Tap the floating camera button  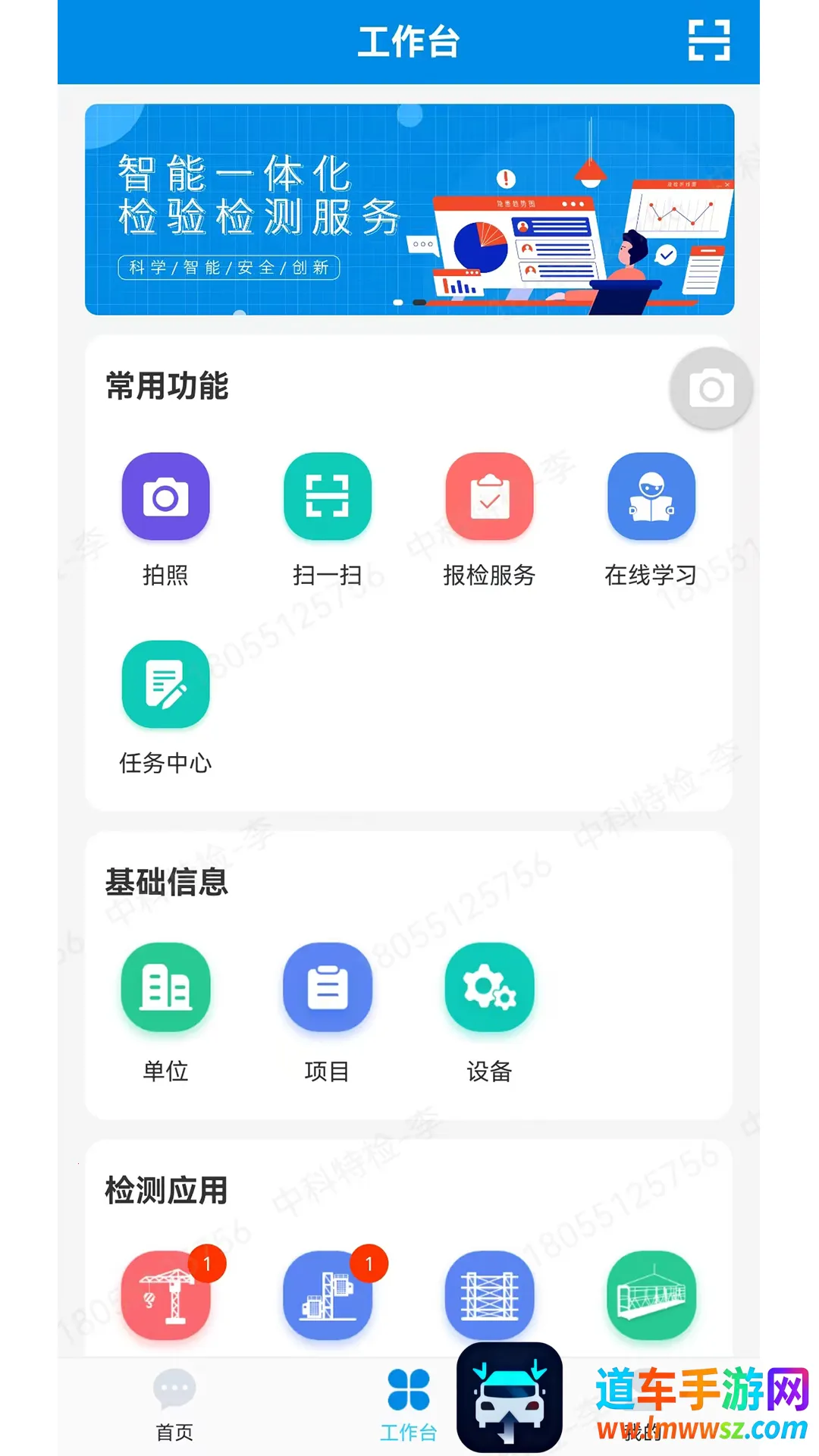point(711,389)
